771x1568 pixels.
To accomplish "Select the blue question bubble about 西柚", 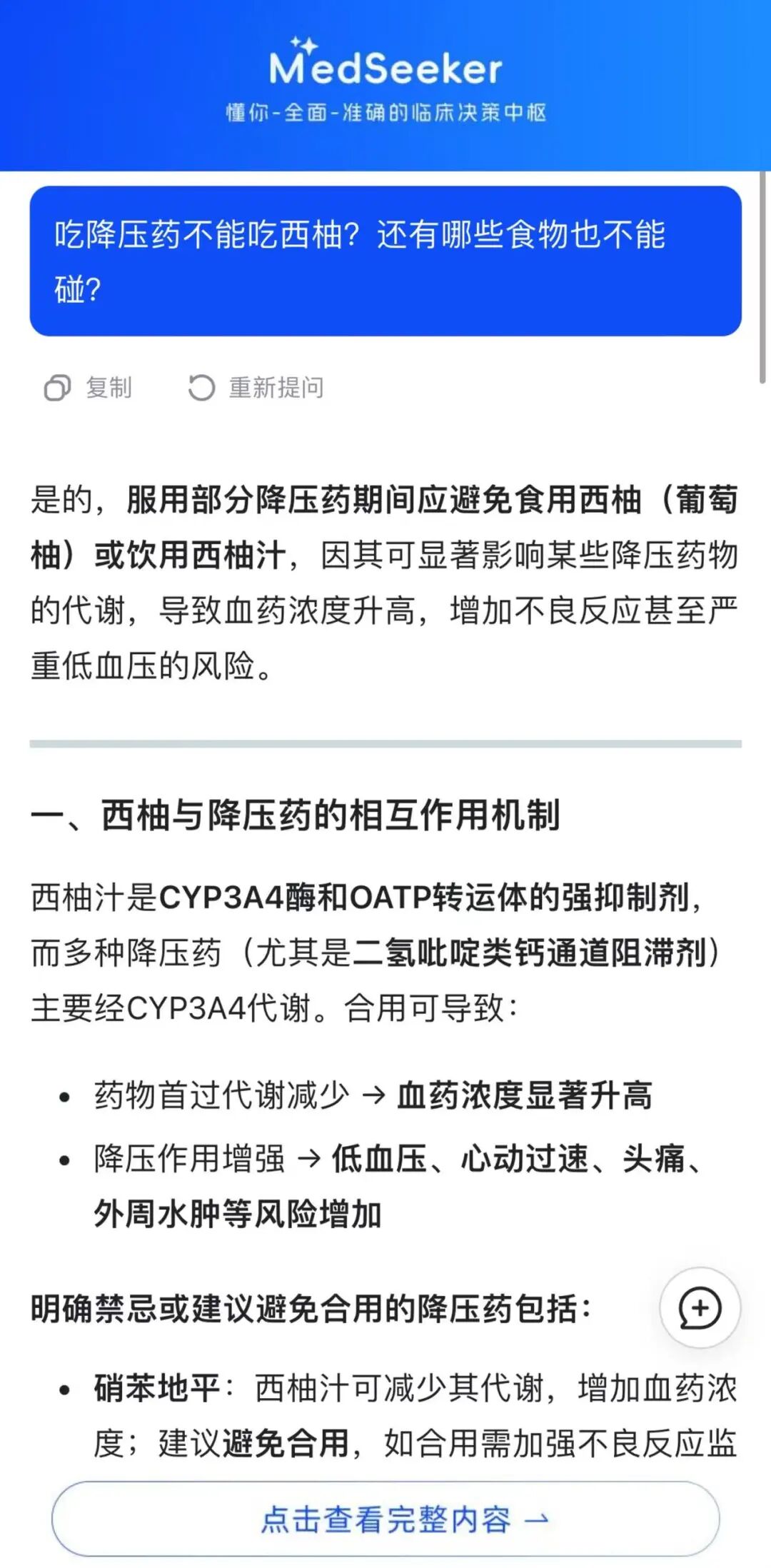I will click(385, 261).
